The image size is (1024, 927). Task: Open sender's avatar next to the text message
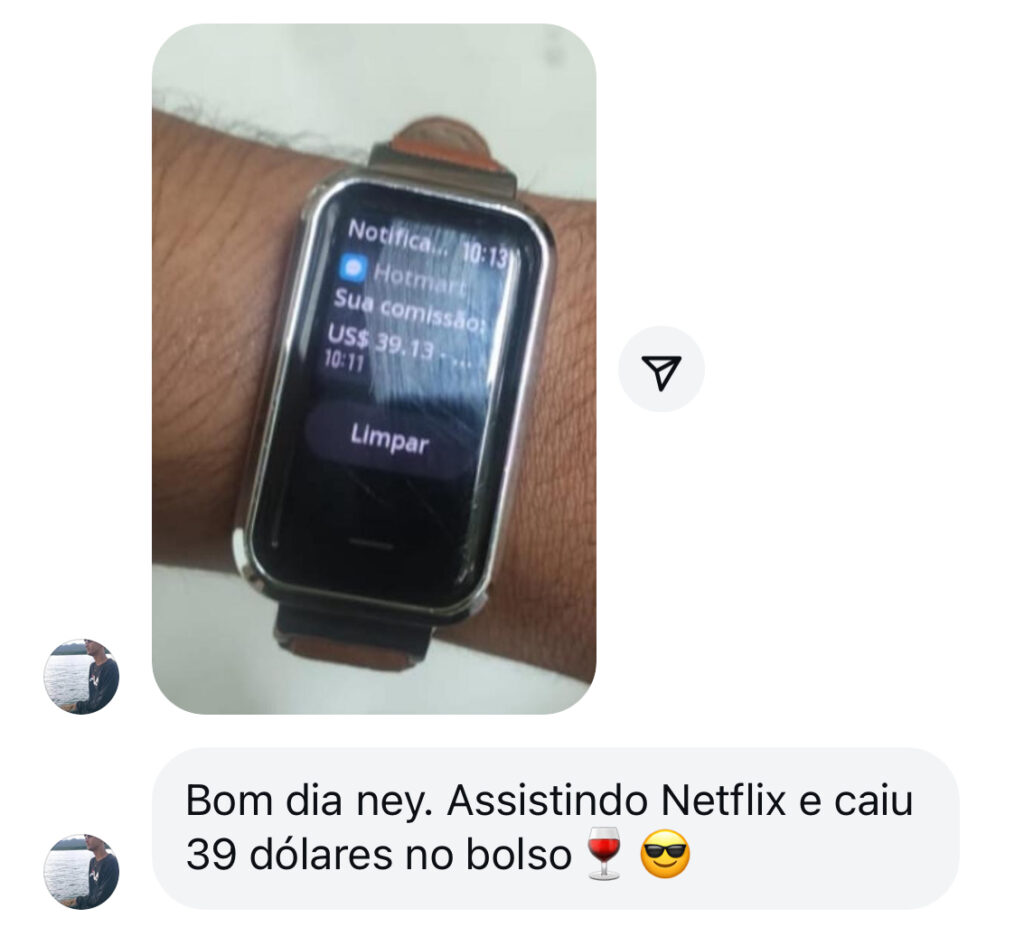tap(81, 871)
